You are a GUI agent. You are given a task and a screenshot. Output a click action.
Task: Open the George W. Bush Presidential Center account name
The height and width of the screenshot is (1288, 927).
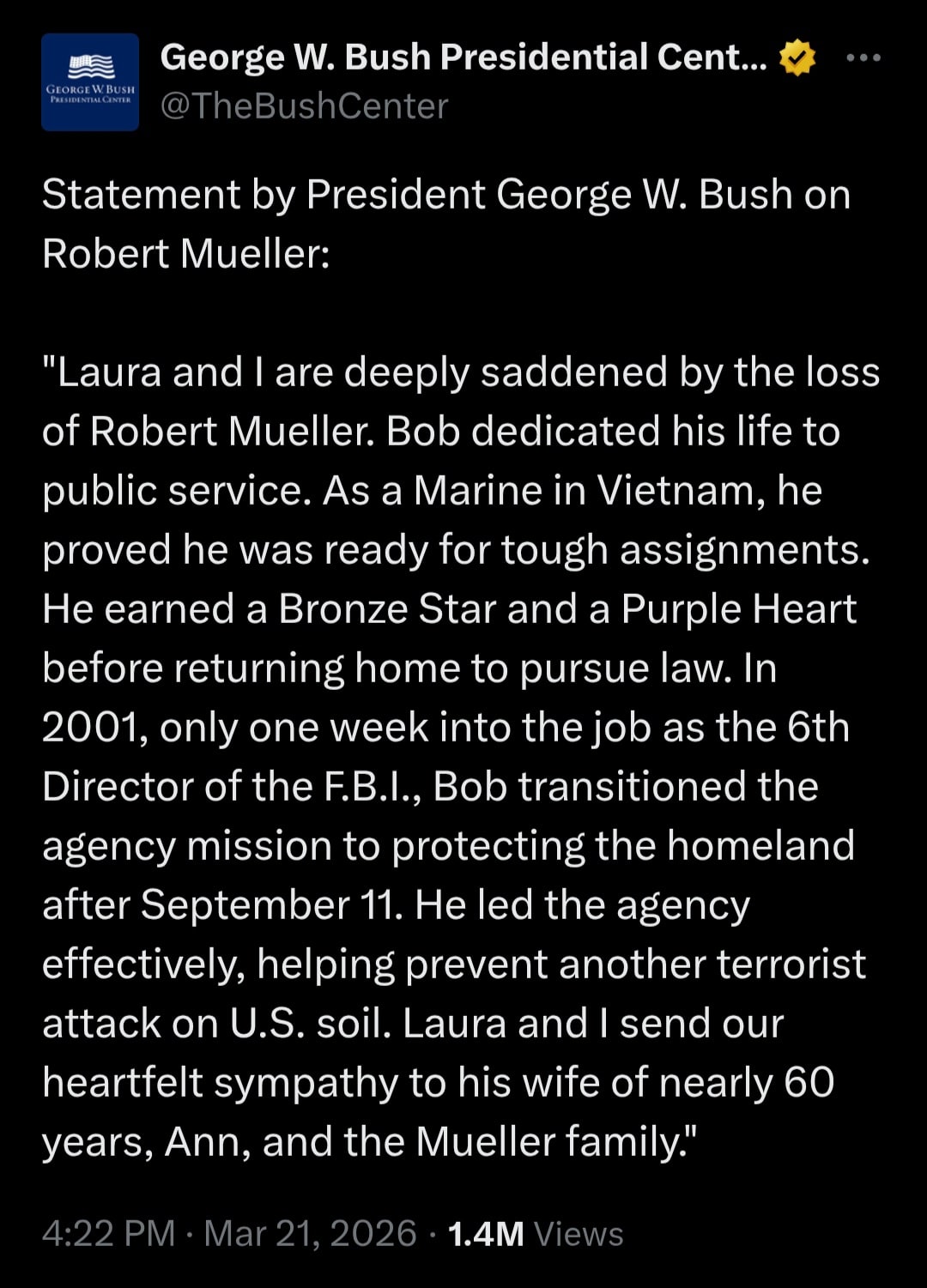(x=463, y=57)
